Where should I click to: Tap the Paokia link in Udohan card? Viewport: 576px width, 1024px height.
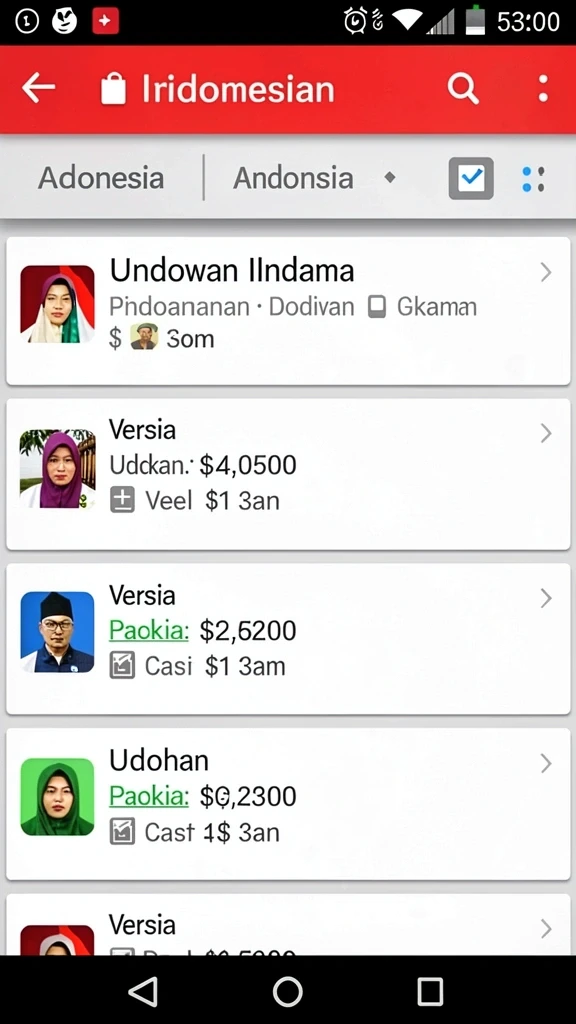(149, 796)
